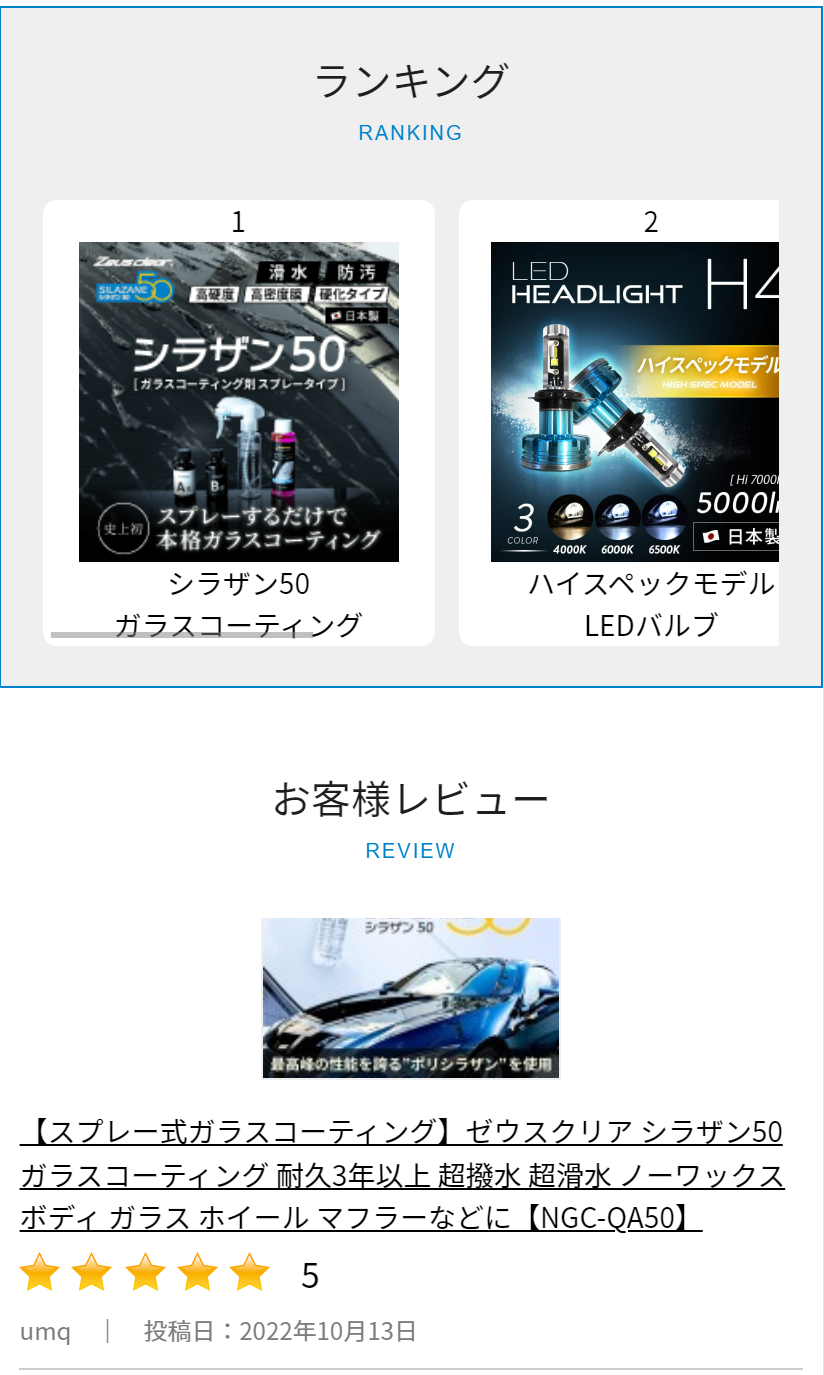Open the シラザン50 NGC-QA50 review link
Screen dimensions: 824x1375
(401, 1175)
